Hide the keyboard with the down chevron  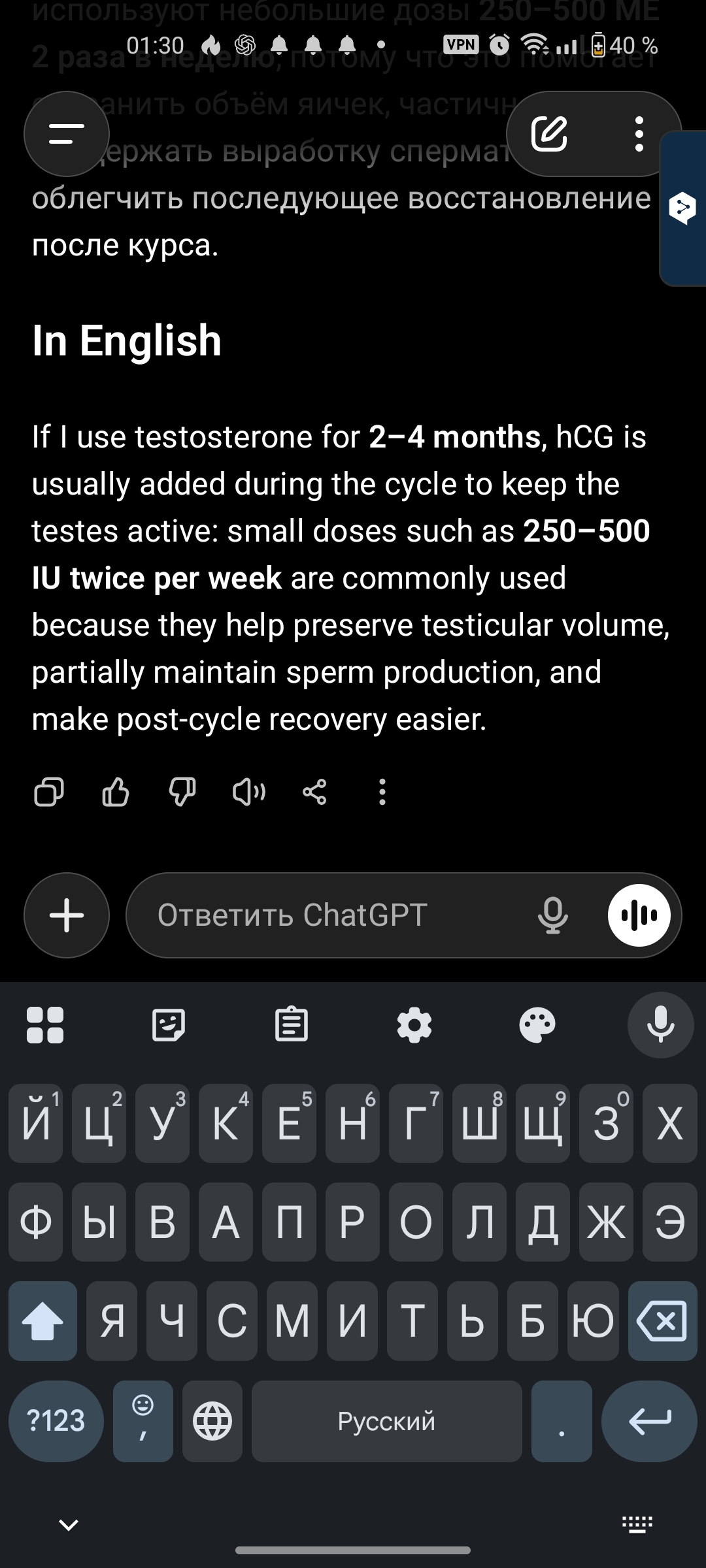[x=69, y=1525]
